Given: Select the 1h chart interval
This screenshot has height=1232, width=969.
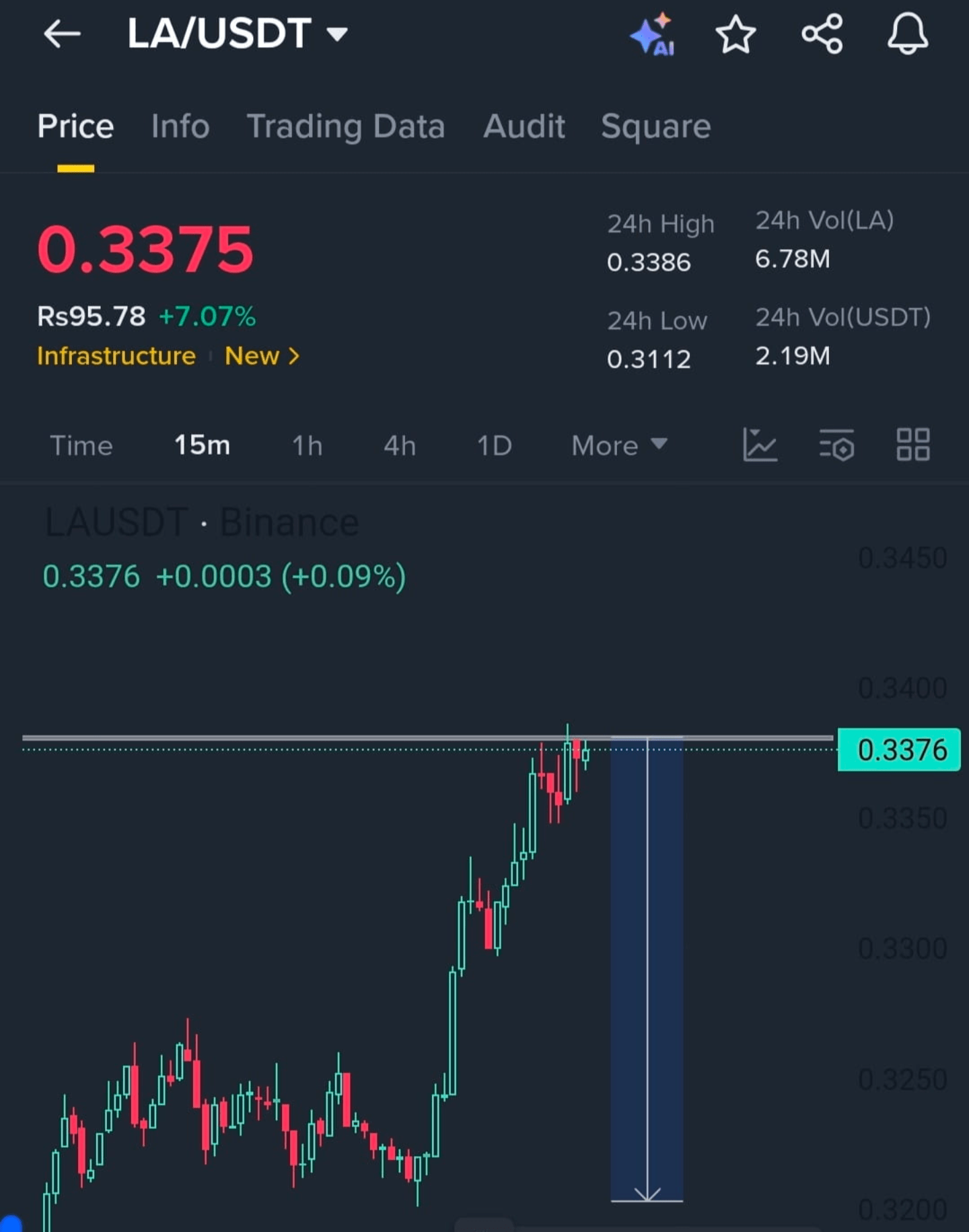Looking at the screenshot, I should pos(307,445).
